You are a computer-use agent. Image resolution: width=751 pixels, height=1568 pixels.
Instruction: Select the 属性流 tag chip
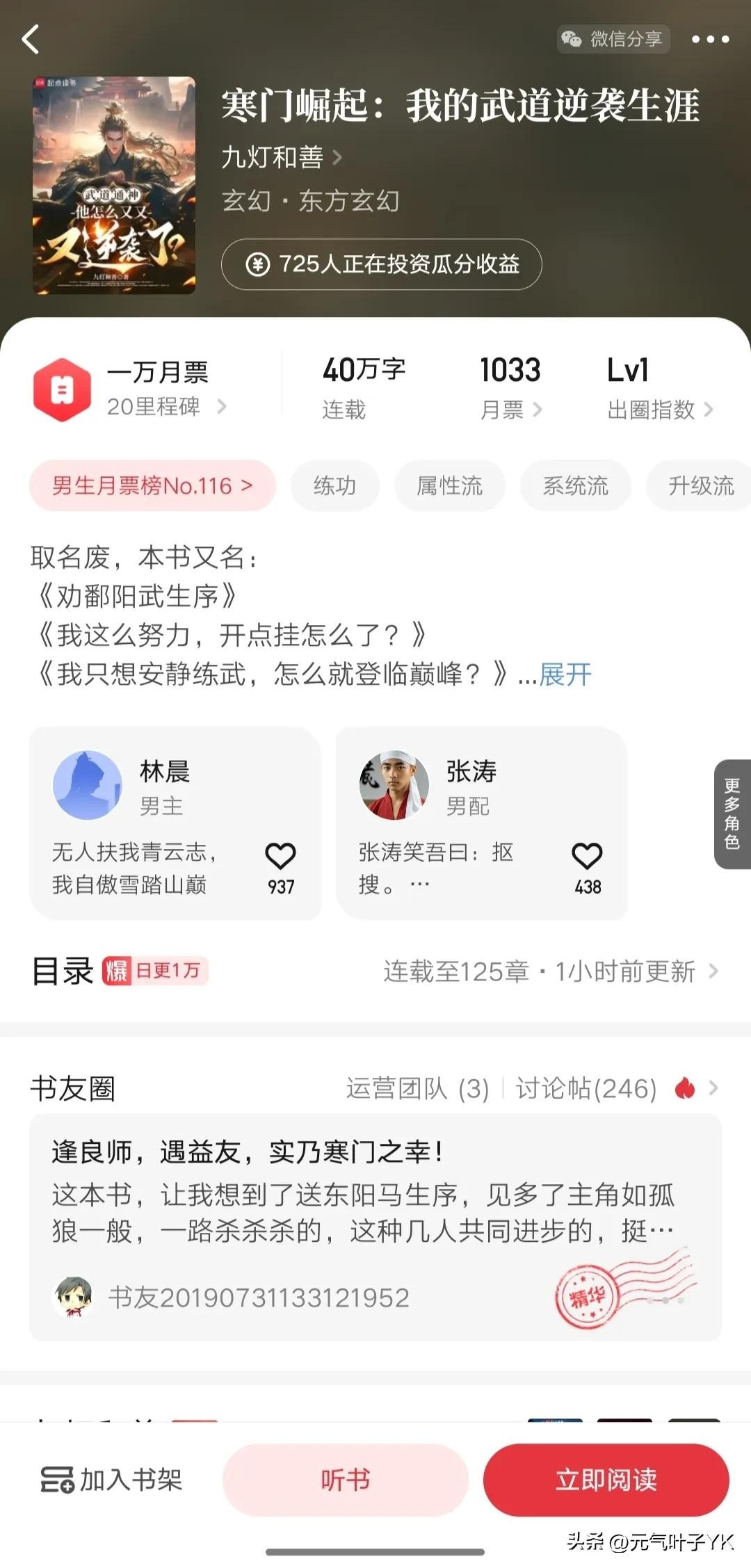coord(449,485)
